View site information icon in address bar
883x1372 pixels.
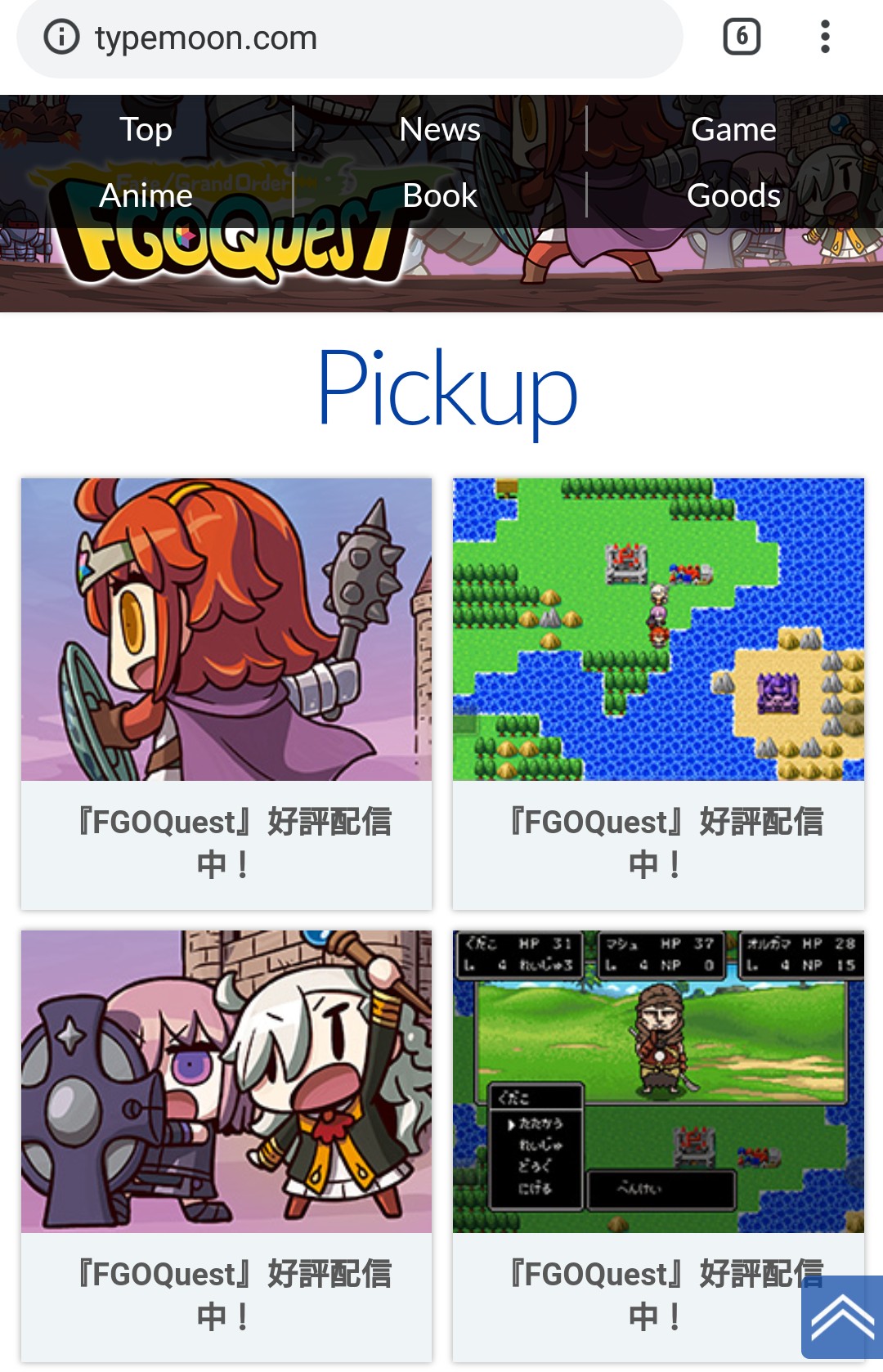[x=61, y=37]
